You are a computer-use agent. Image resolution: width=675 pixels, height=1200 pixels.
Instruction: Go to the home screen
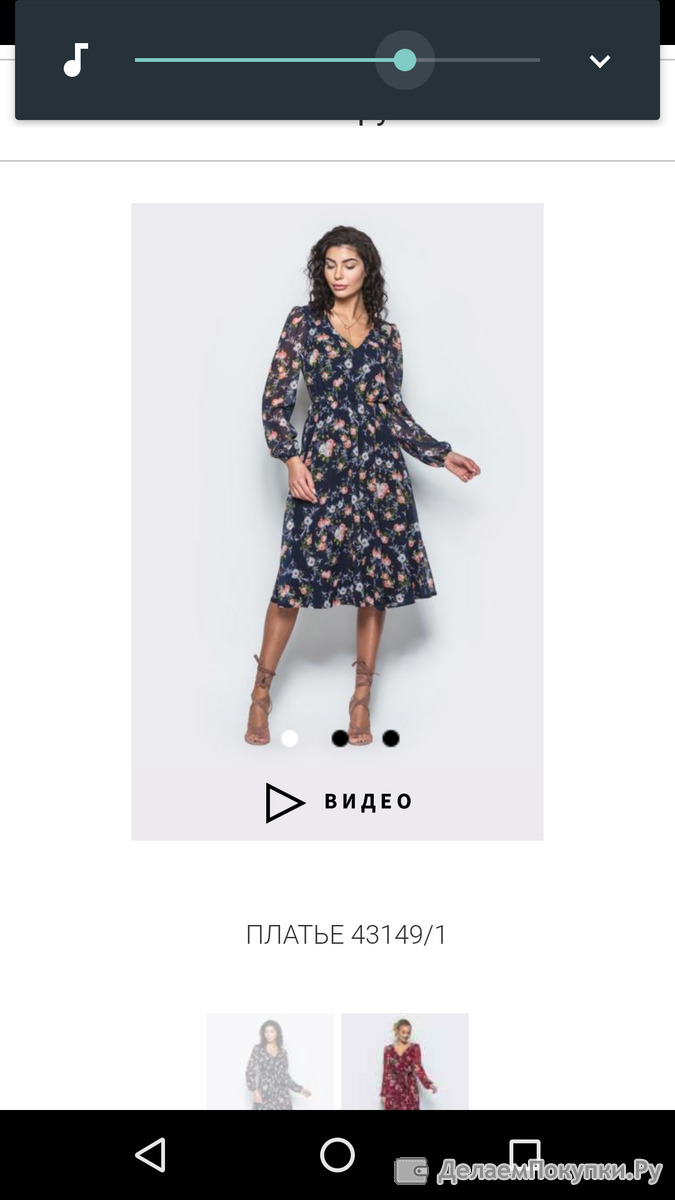[337, 1155]
